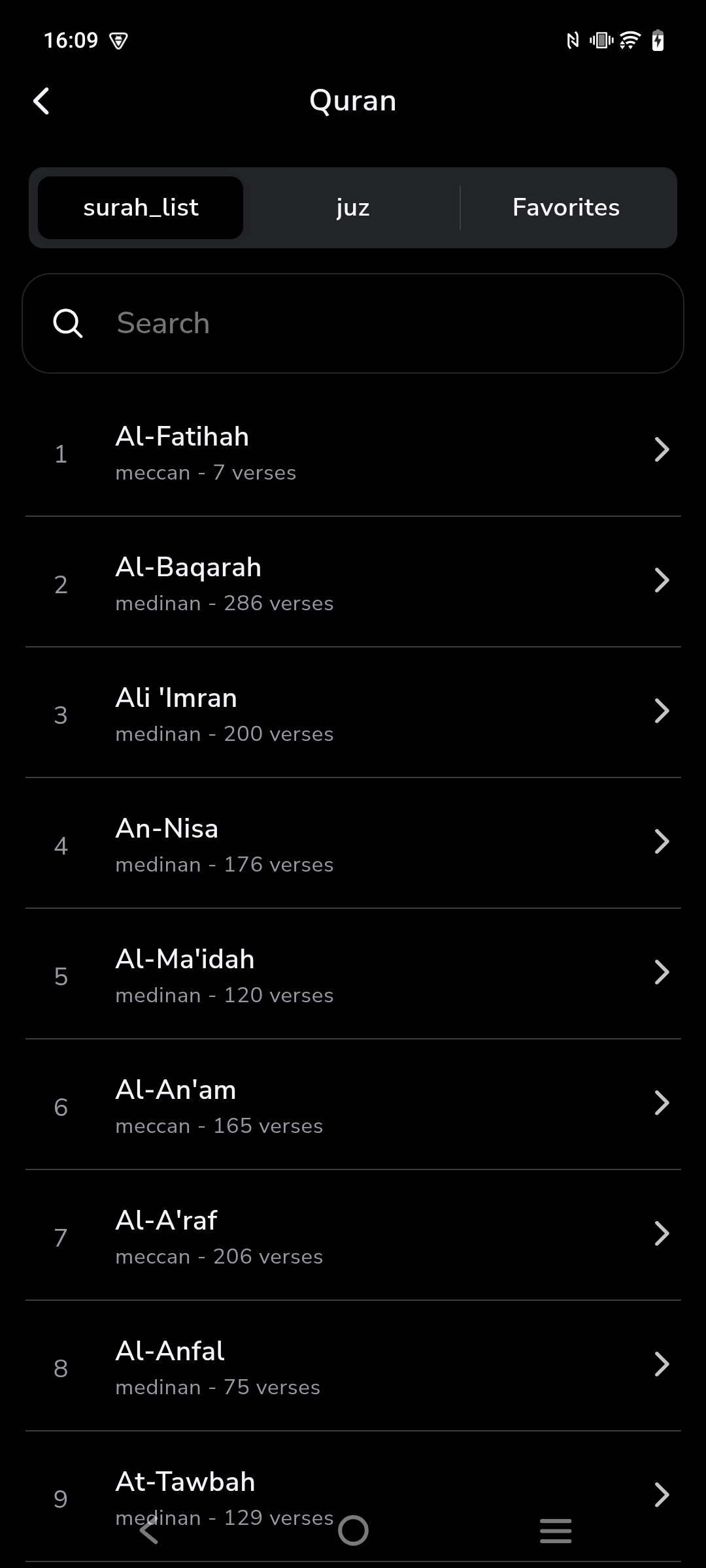Viewport: 706px width, 1568px height.
Task: Tap the back arrow beside Quran title
Action: pyautogui.click(x=42, y=101)
